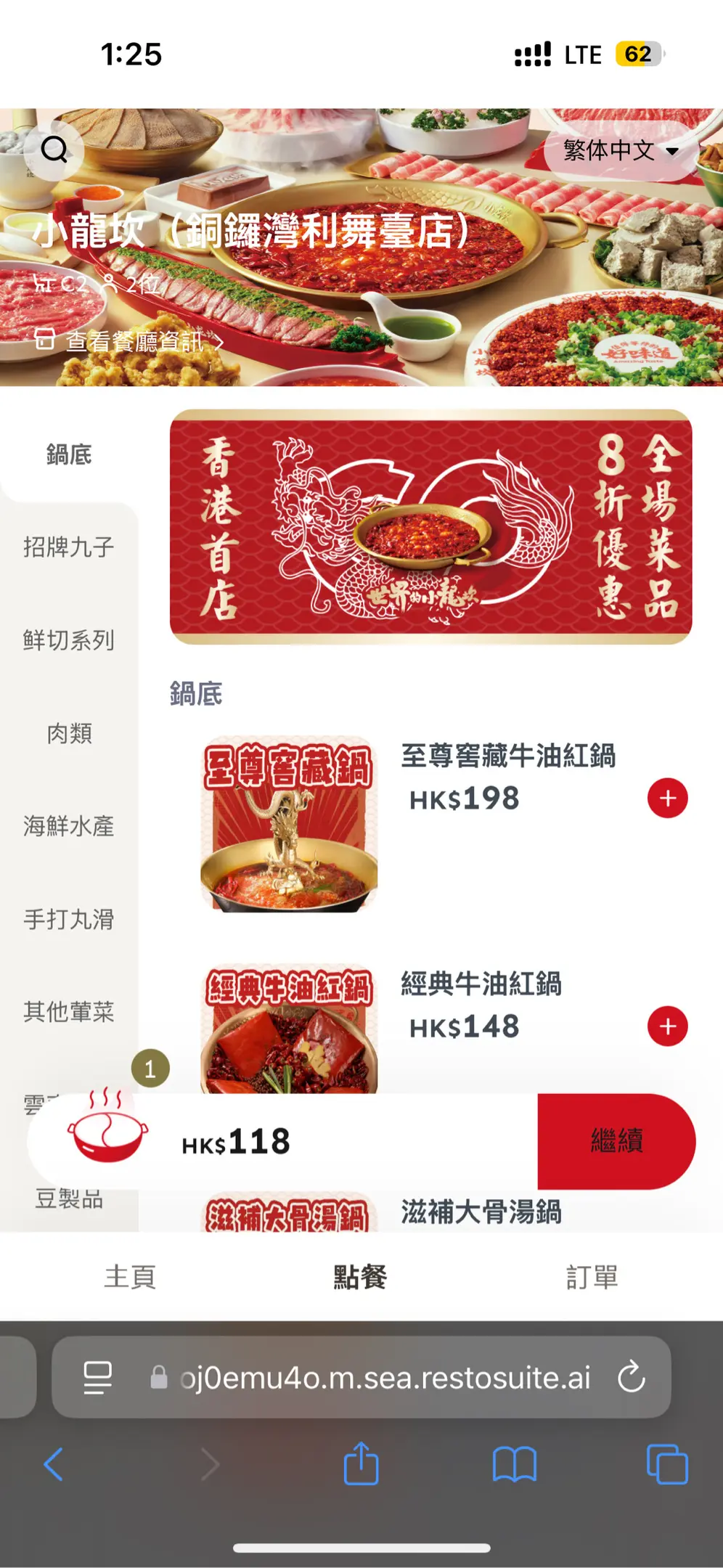This screenshot has height=1568, width=723.
Task: Add 至尊窖藏牛油紅鍋 to the order
Action: point(667,799)
